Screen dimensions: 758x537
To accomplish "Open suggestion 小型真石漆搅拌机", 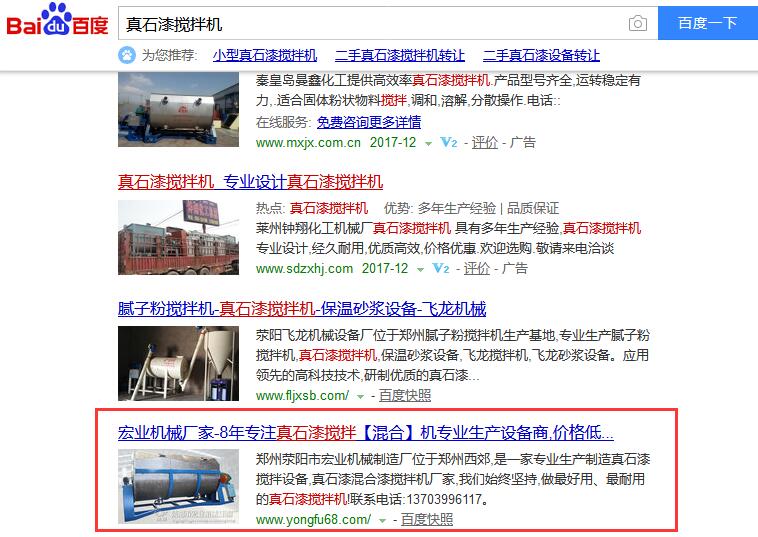I will click(x=265, y=55).
